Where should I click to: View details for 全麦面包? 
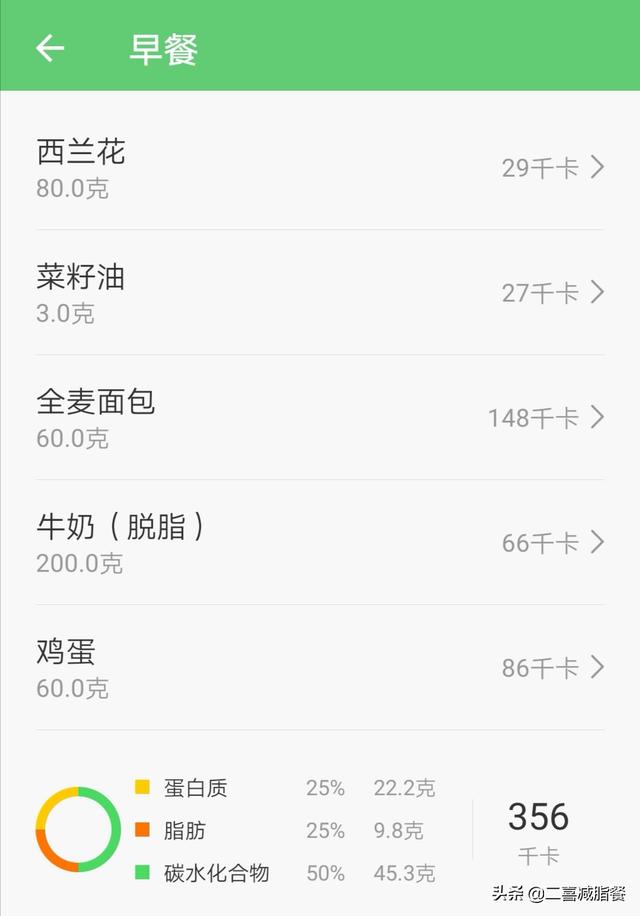click(320, 417)
